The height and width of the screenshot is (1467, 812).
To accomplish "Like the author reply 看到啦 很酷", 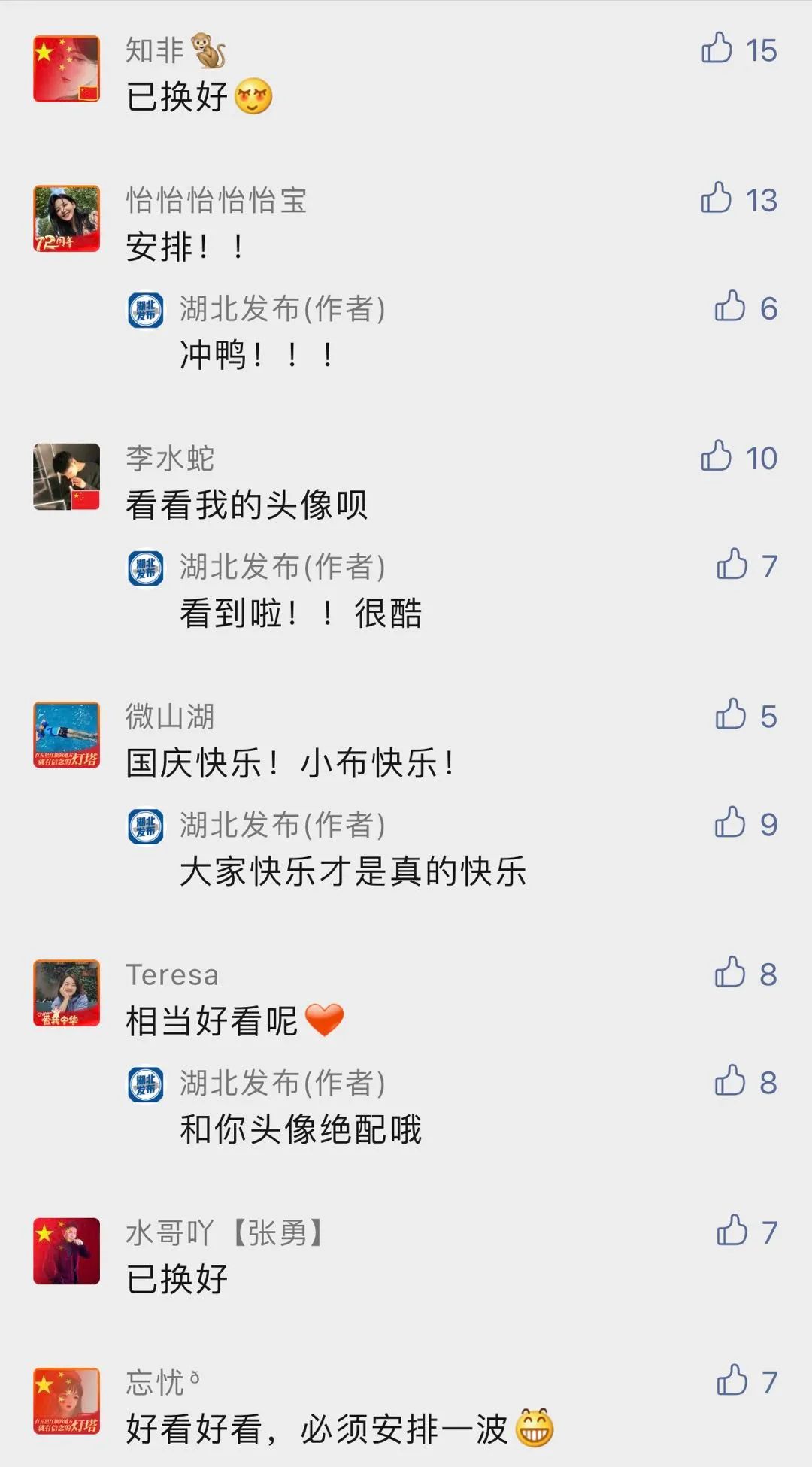I will pos(732,565).
